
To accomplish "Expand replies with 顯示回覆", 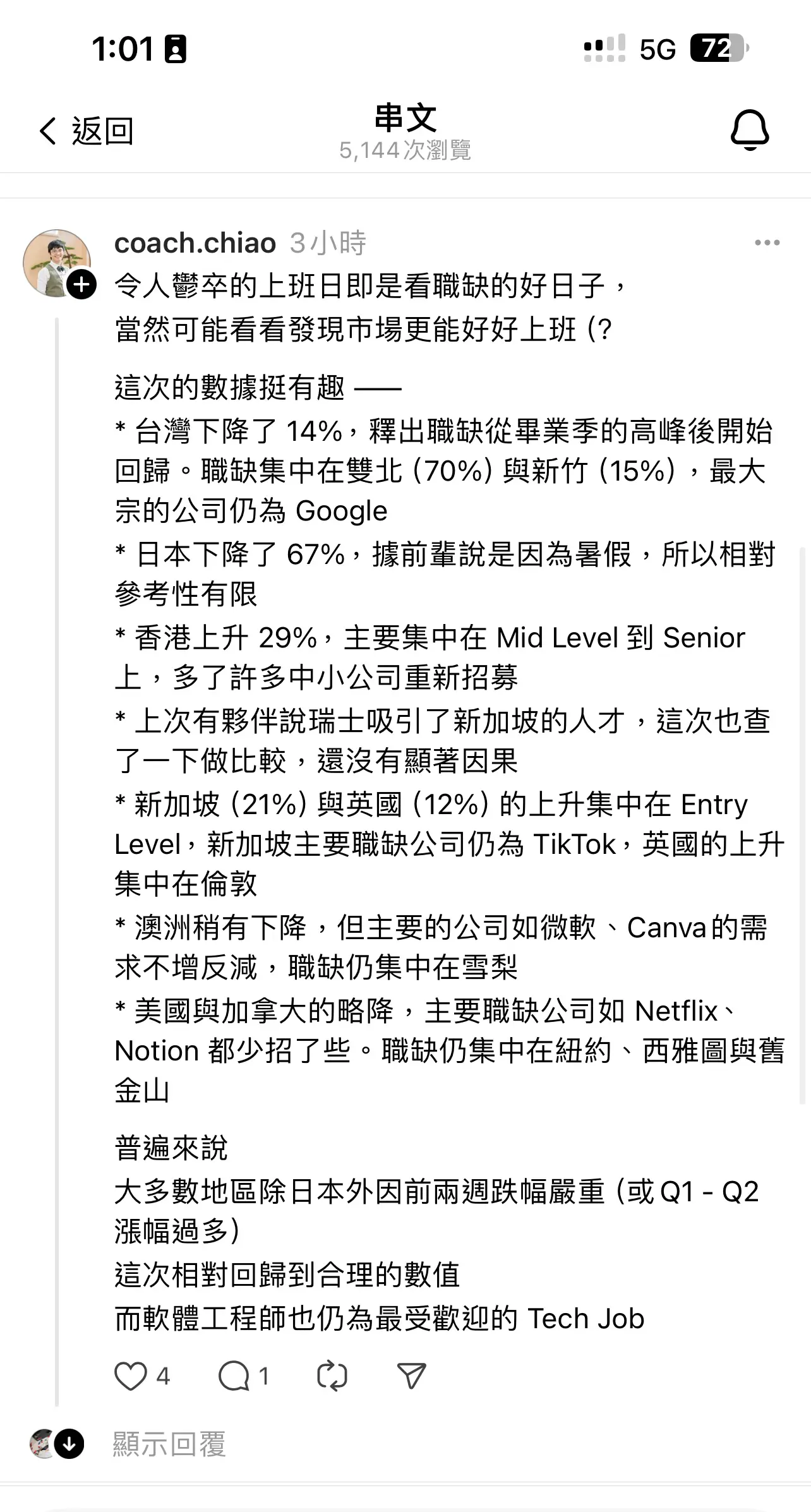I will pyautogui.click(x=169, y=1444).
